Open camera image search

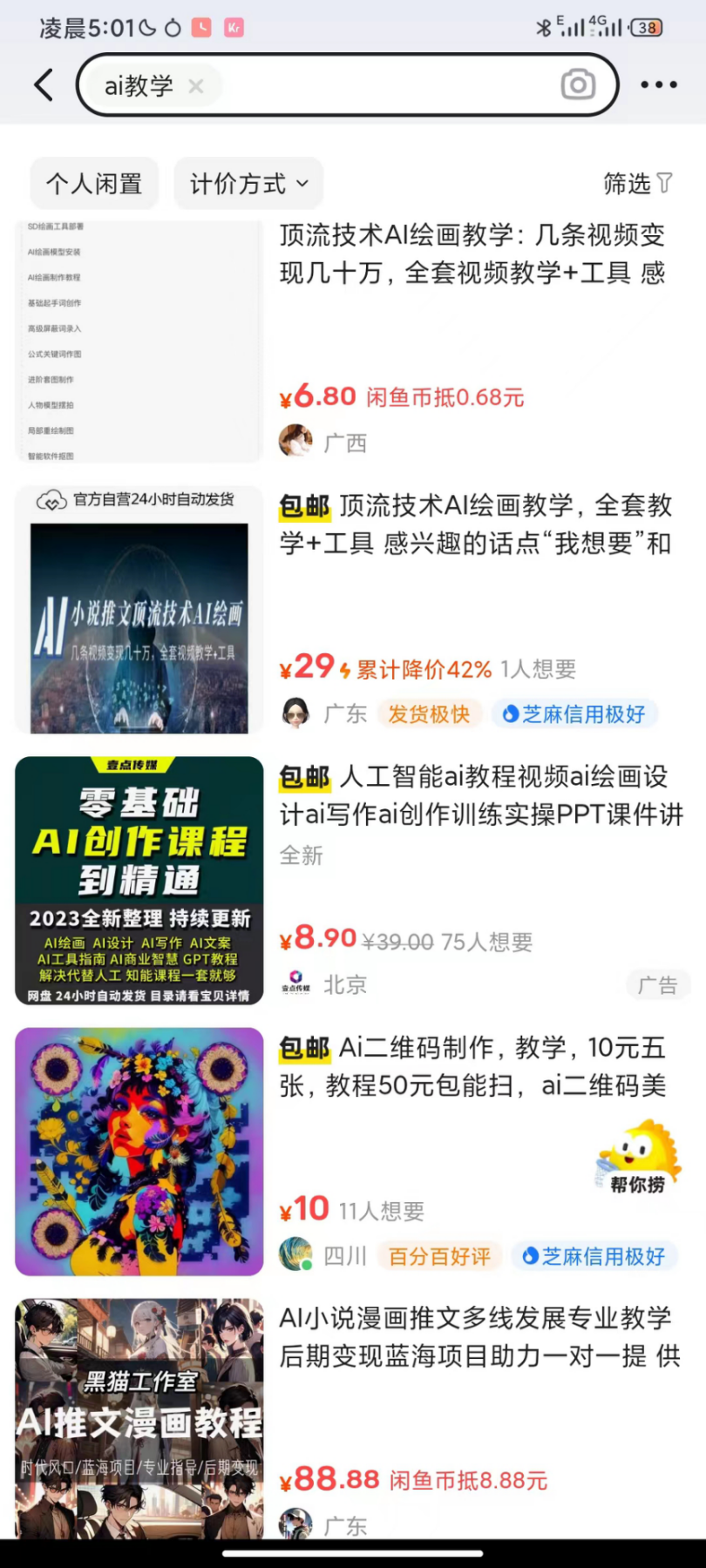[x=578, y=84]
